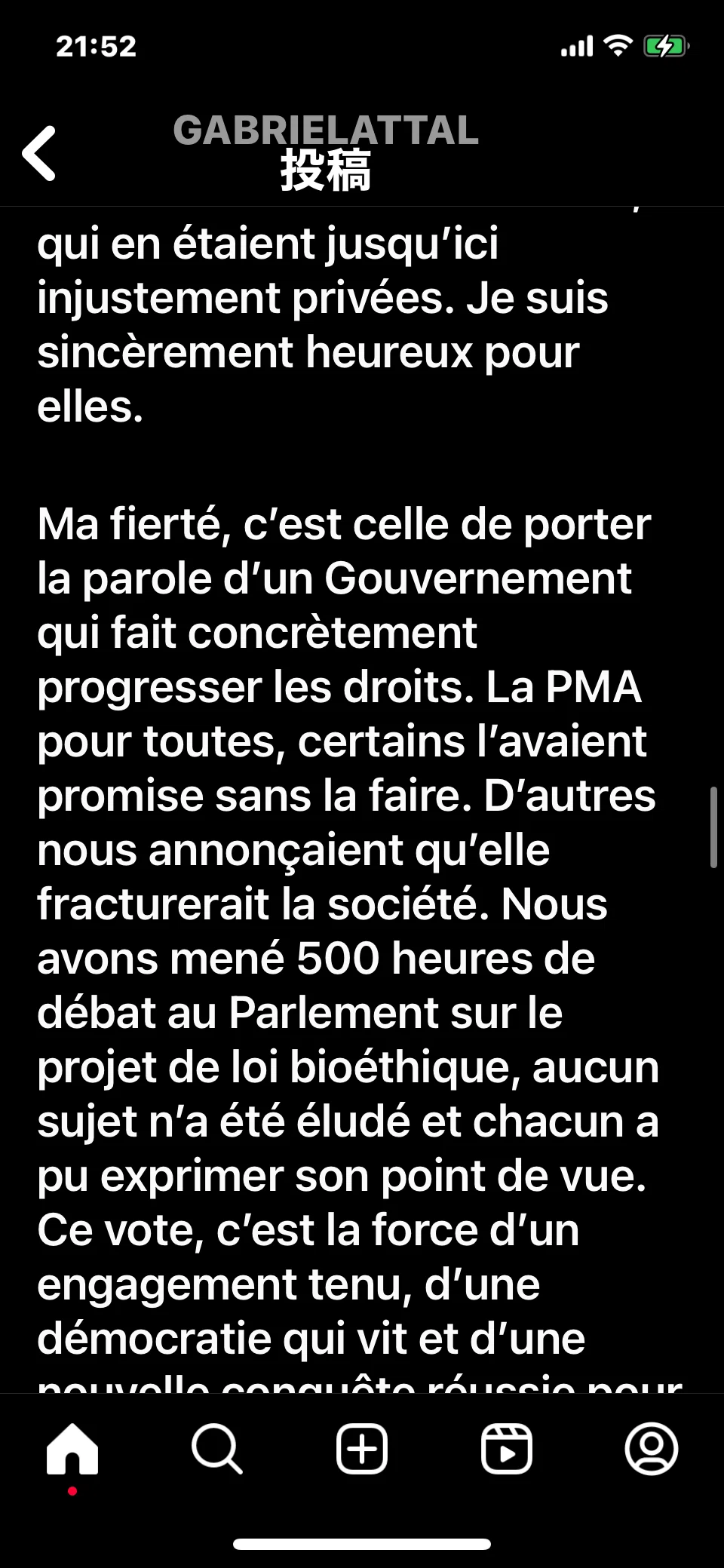Viewport: 724px width, 1568px height.
Task: Create a new post with plus icon
Action: (362, 1448)
